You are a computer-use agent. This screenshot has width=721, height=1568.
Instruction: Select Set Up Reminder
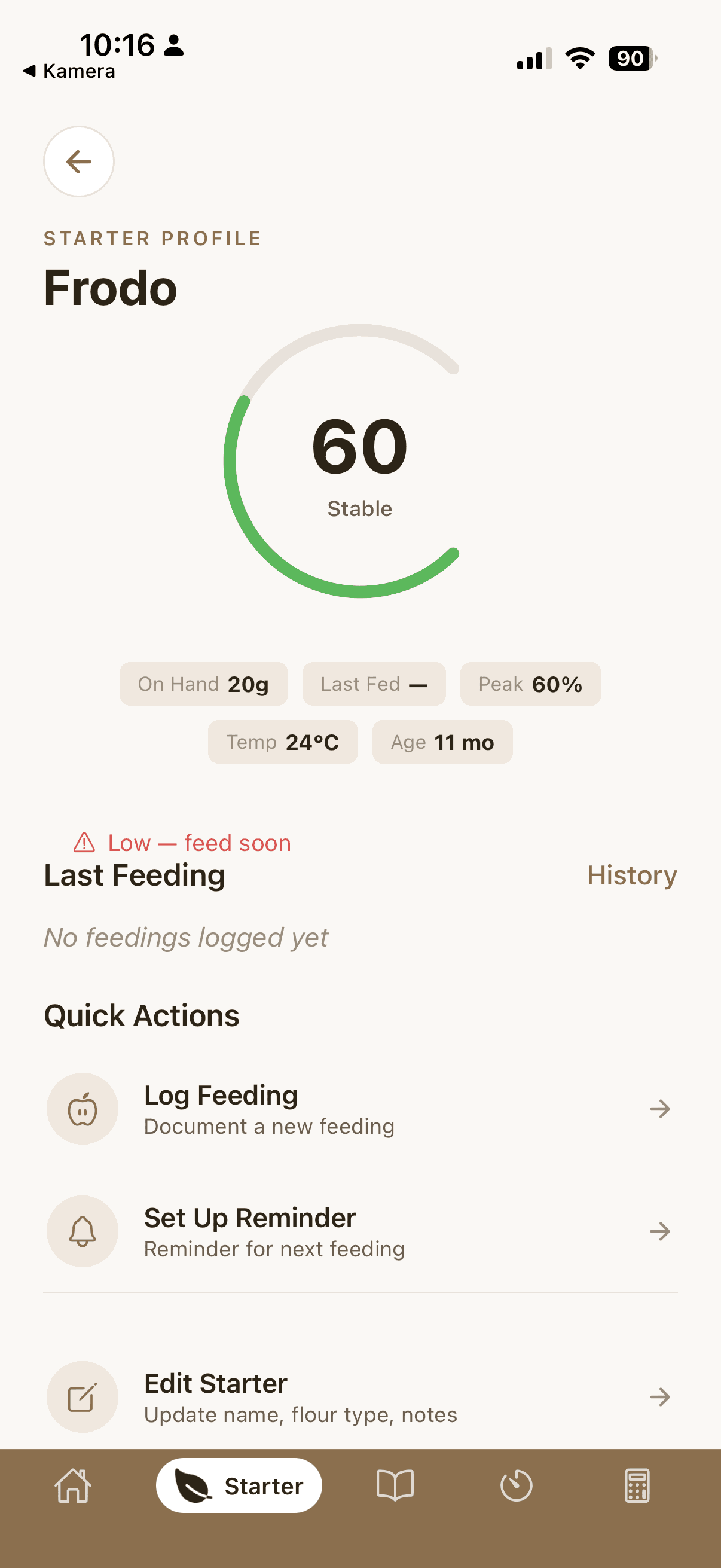pos(360,1231)
